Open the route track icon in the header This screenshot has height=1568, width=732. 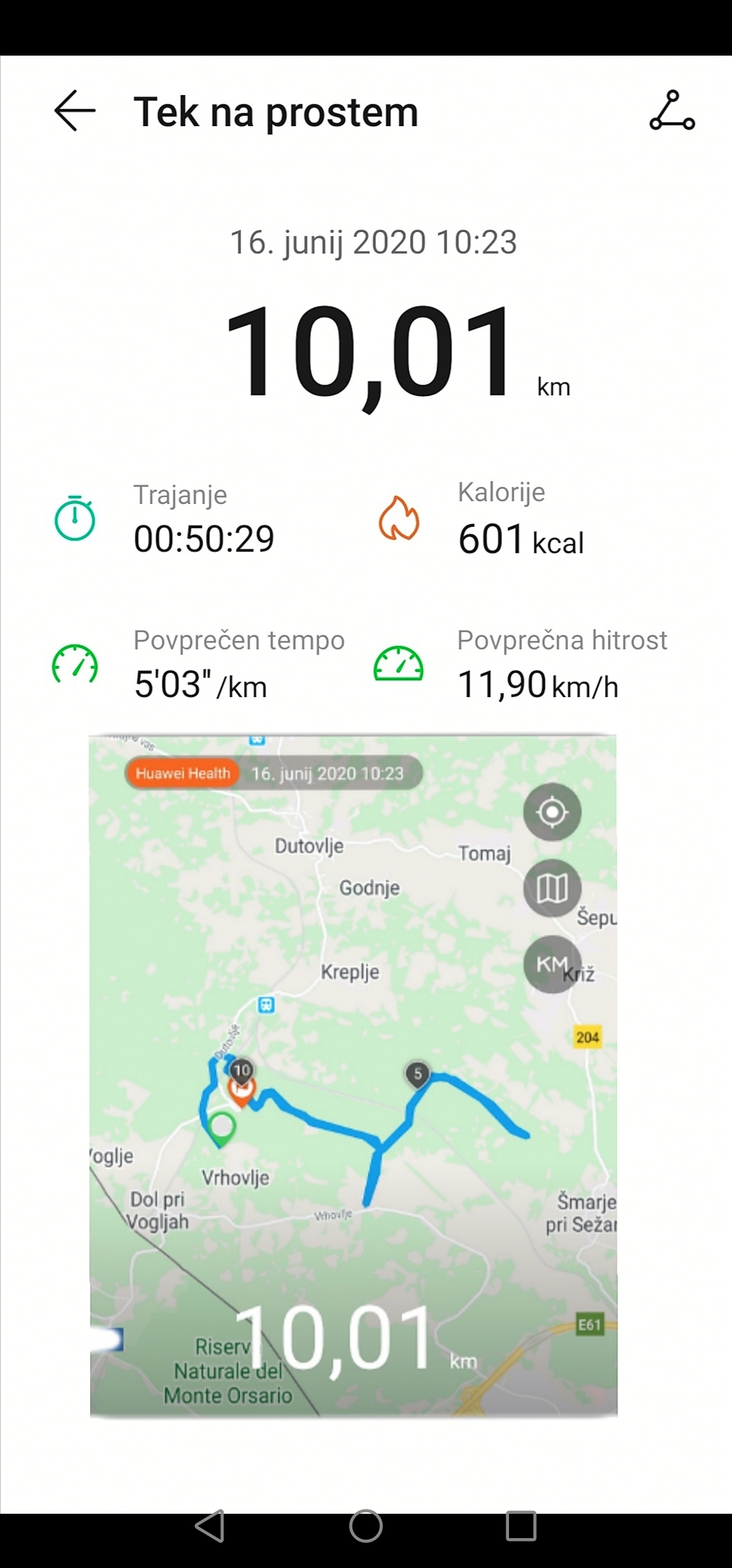point(672,111)
